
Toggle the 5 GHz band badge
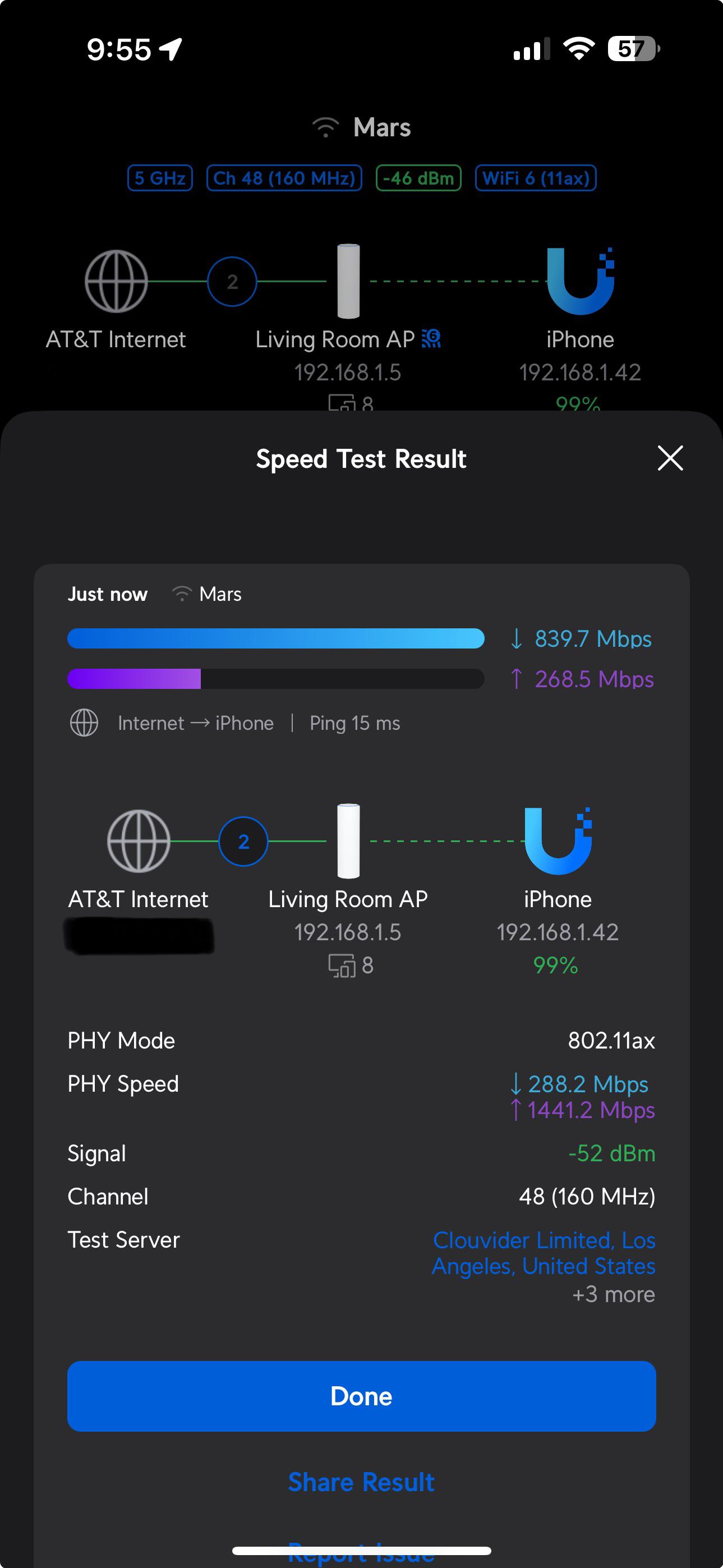click(x=159, y=178)
